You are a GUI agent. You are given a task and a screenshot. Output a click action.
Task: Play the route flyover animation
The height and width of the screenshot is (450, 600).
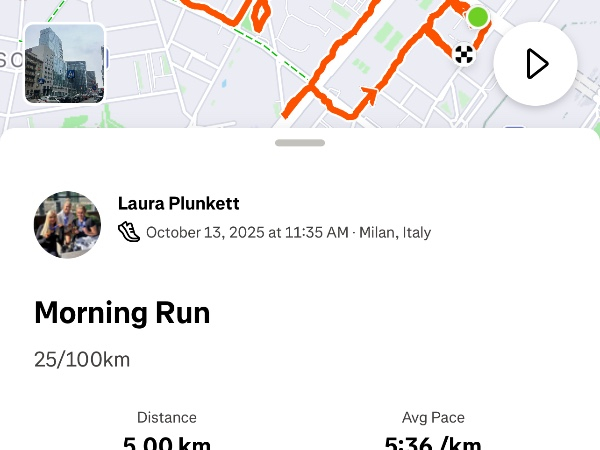(x=535, y=64)
